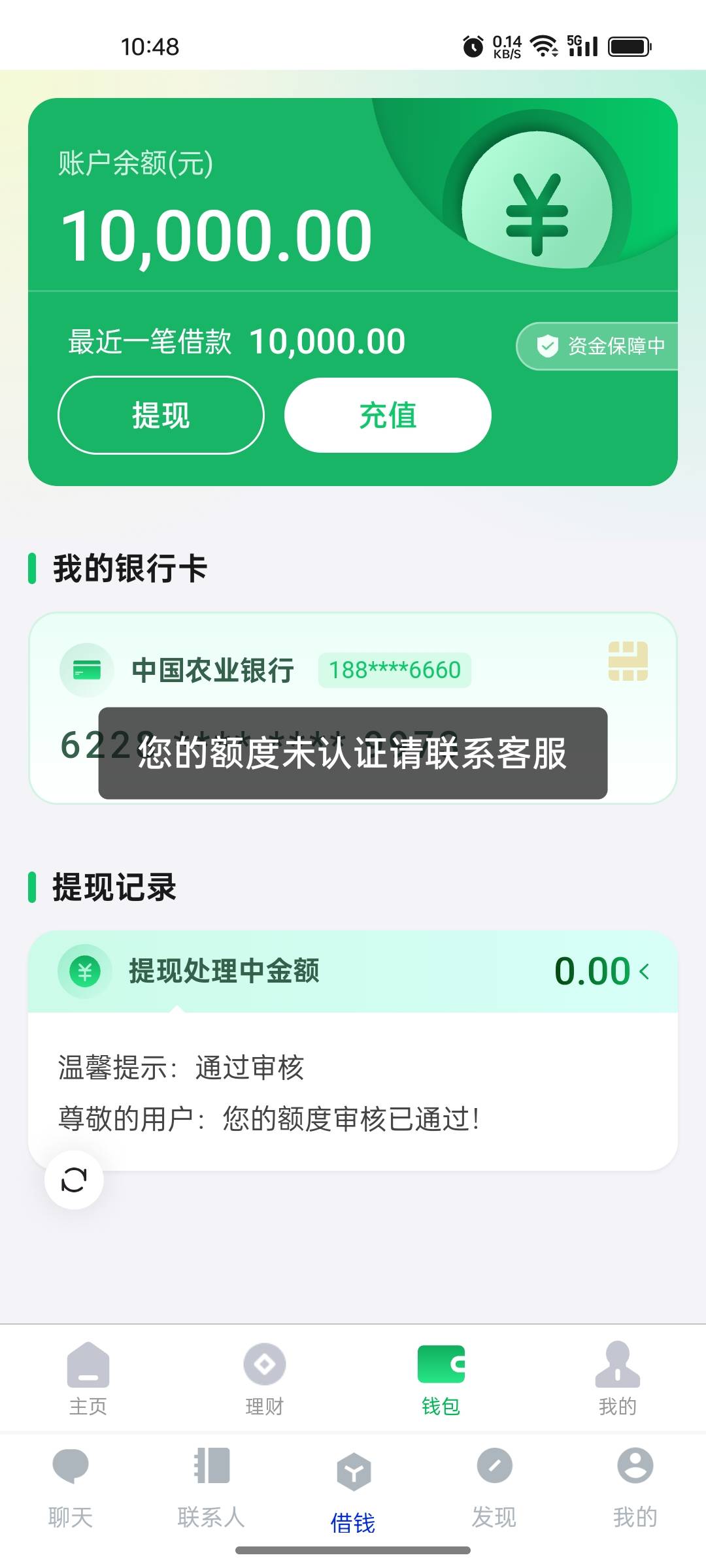Switch to the 理财 tab

(265, 1379)
